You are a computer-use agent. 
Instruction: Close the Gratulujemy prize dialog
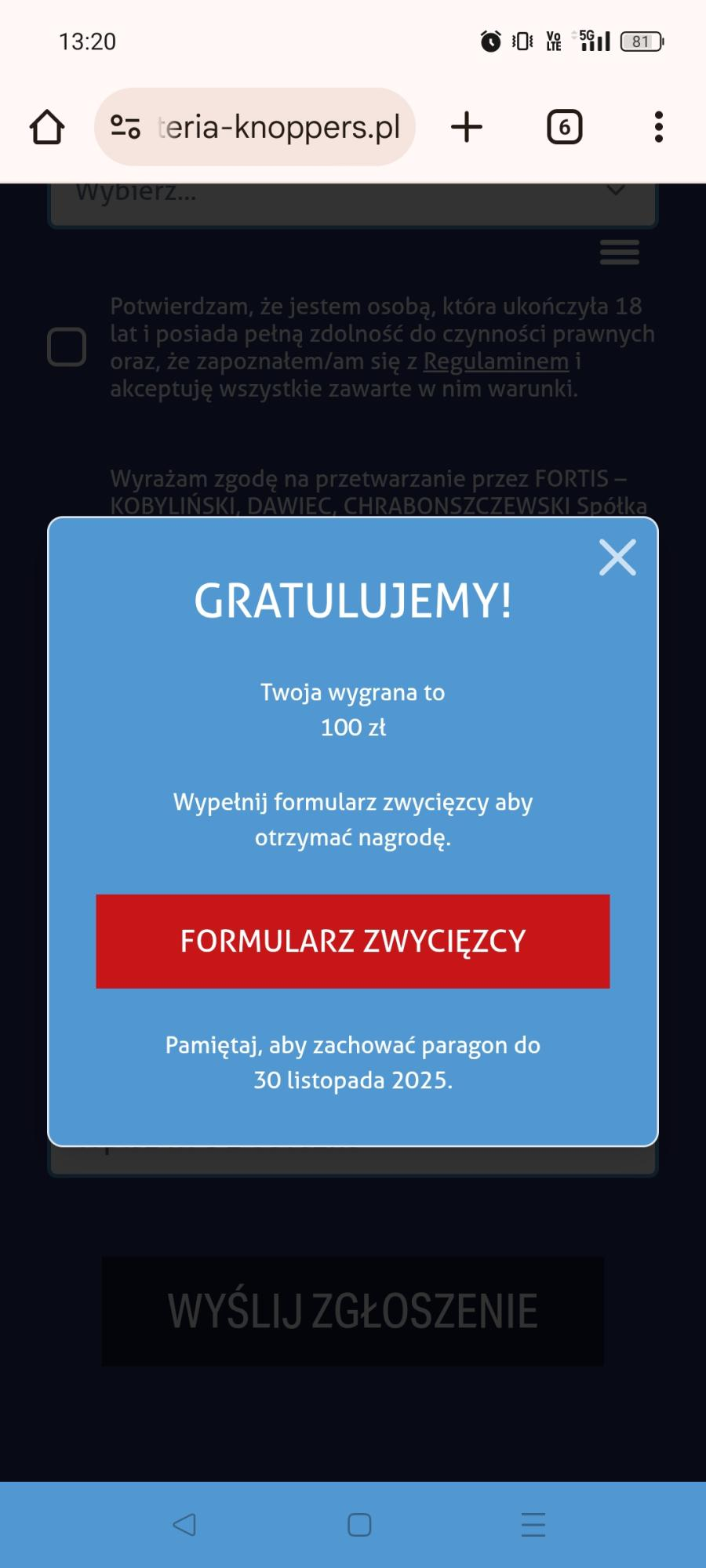coord(617,557)
